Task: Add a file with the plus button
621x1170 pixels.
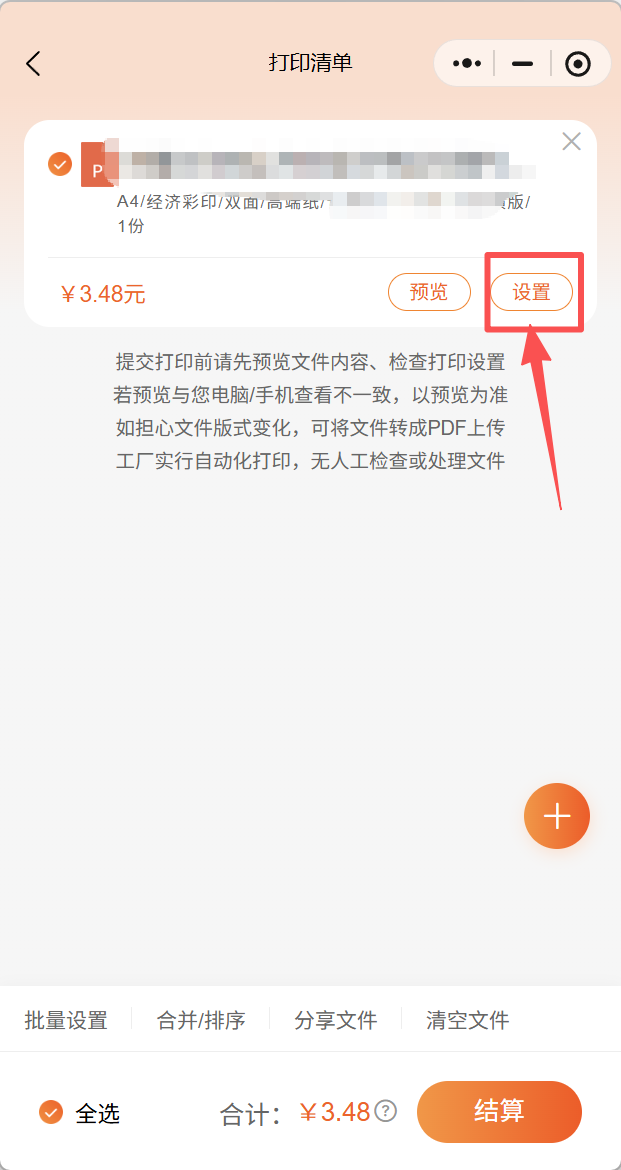Action: pos(557,816)
